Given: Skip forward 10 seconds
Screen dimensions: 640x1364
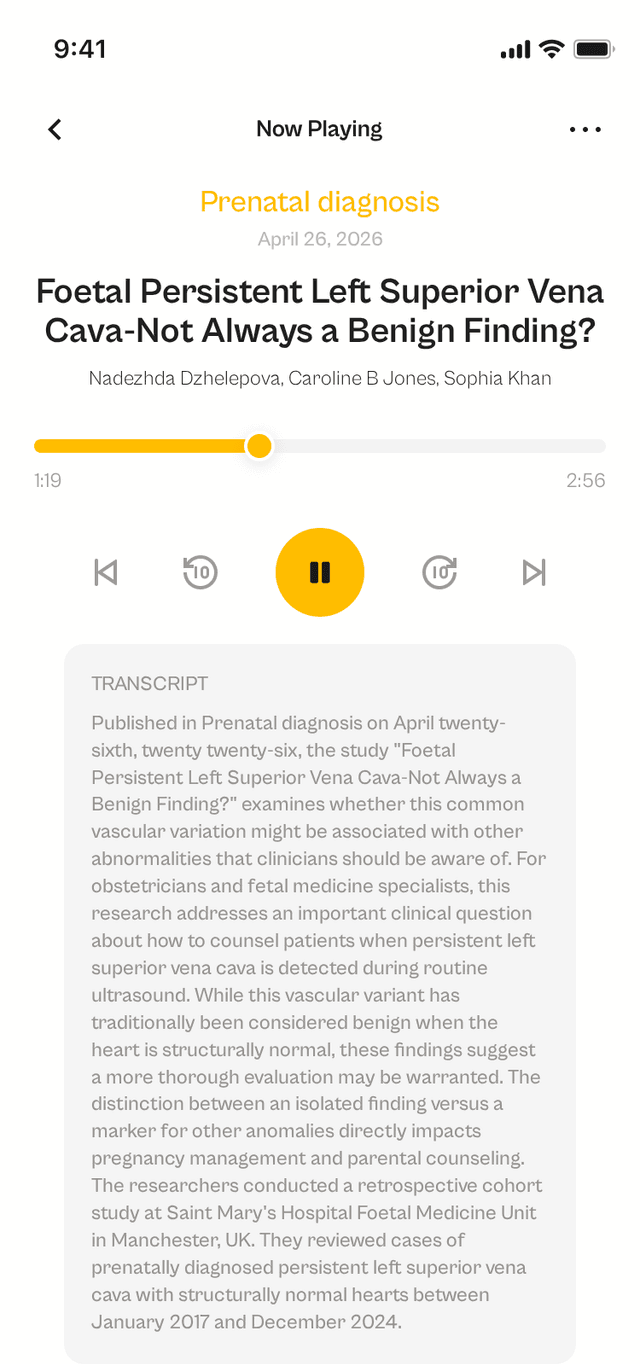Looking at the screenshot, I should click(x=440, y=572).
